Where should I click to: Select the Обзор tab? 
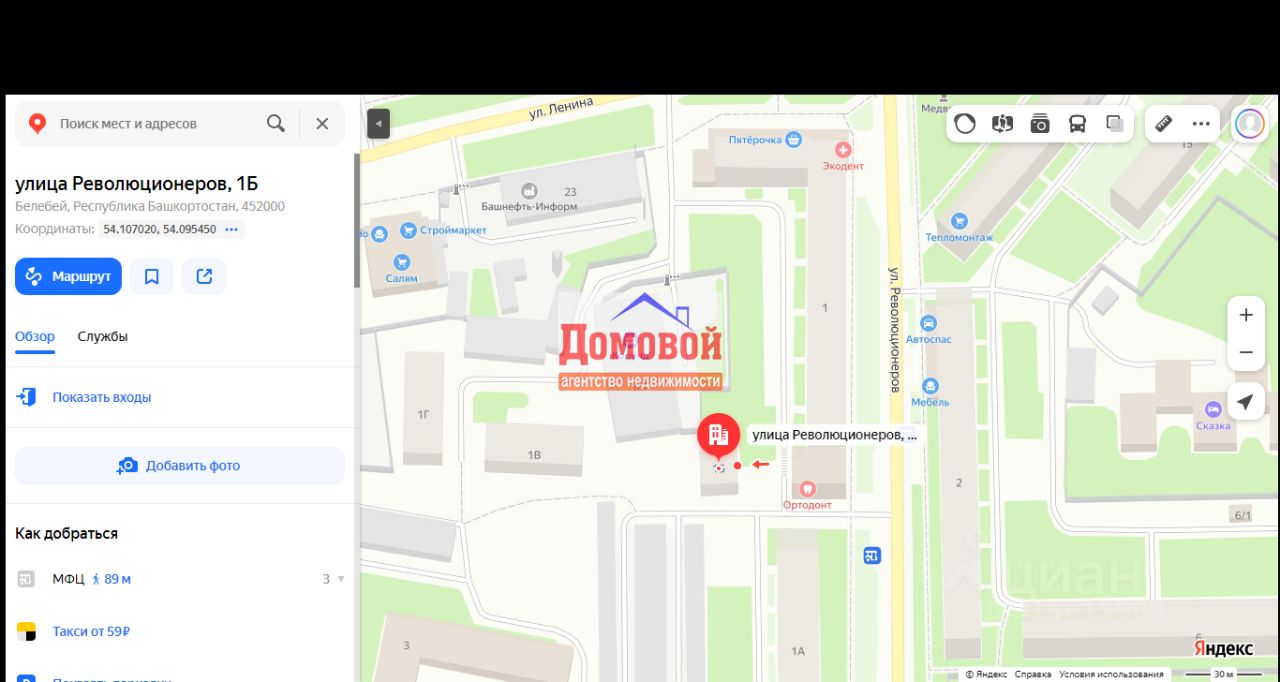coord(35,336)
